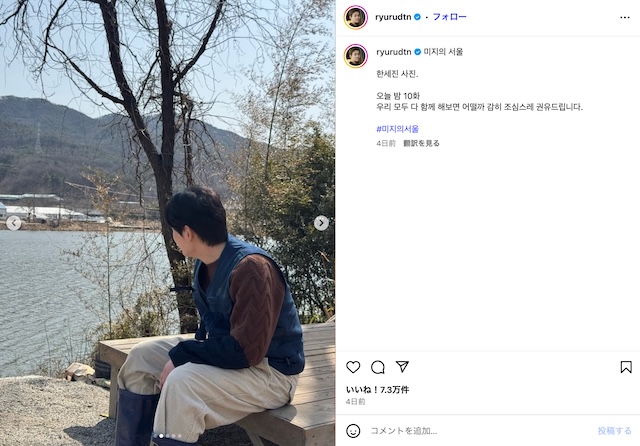View who liked via いいね！7.3万件
The width and height of the screenshot is (640, 446).
click(x=378, y=389)
